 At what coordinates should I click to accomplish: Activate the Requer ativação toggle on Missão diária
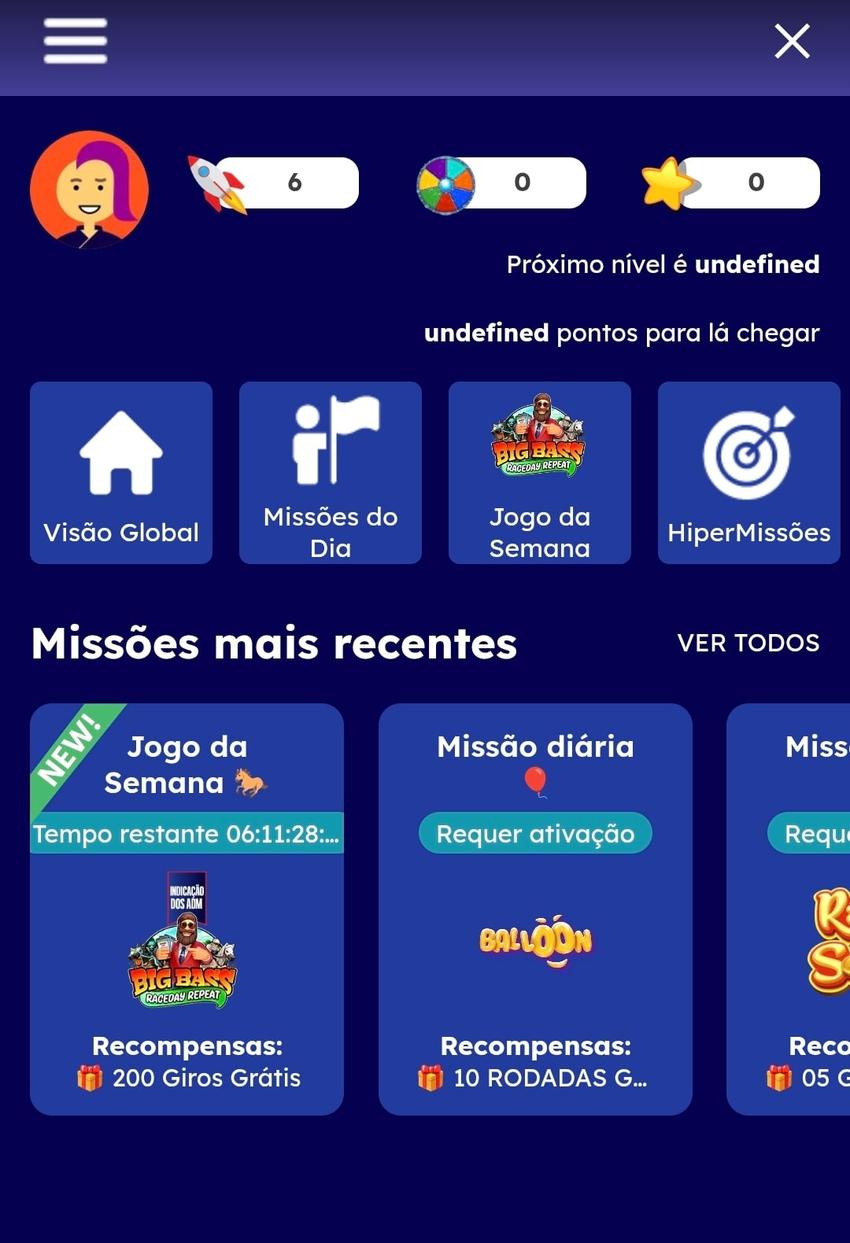point(535,832)
